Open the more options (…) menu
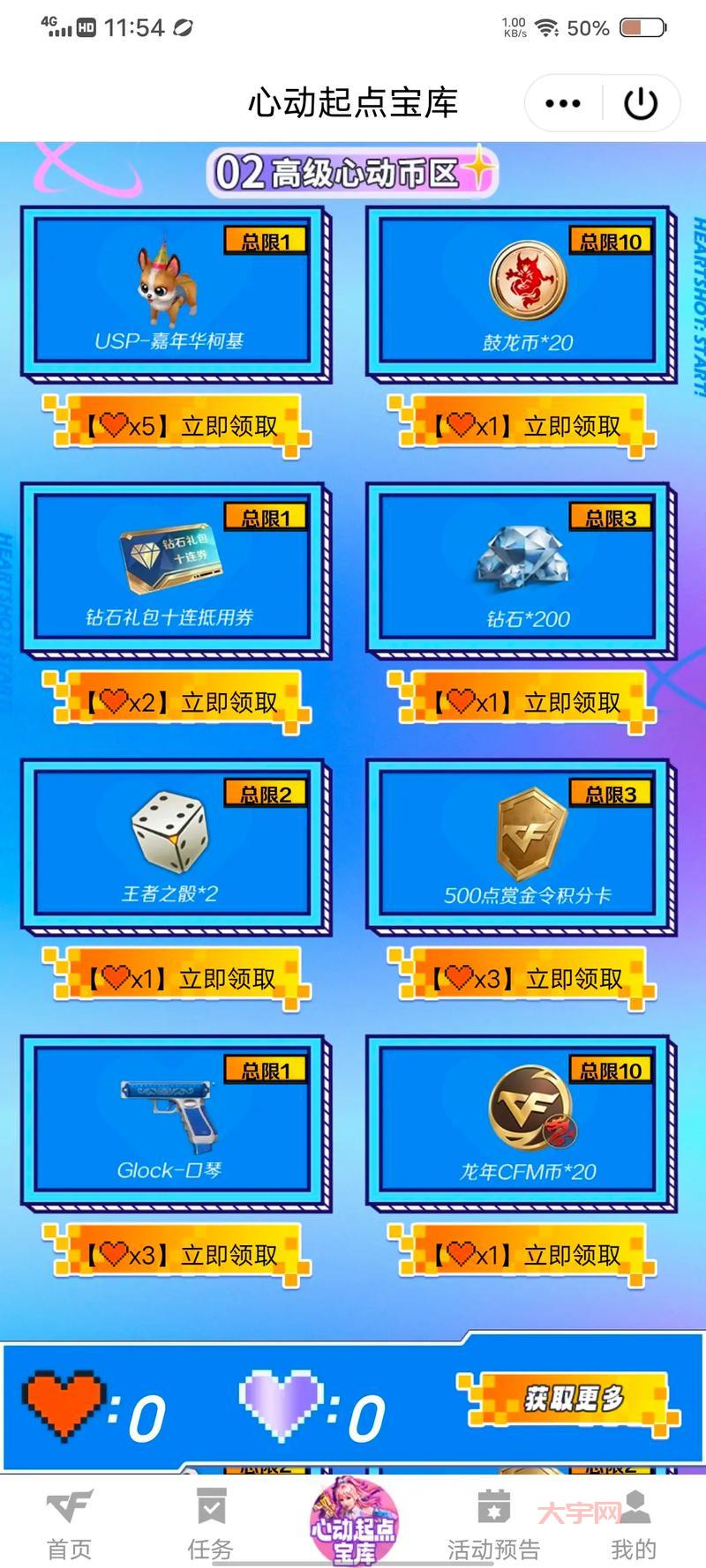Viewport: 706px width, 1568px height. (x=562, y=103)
